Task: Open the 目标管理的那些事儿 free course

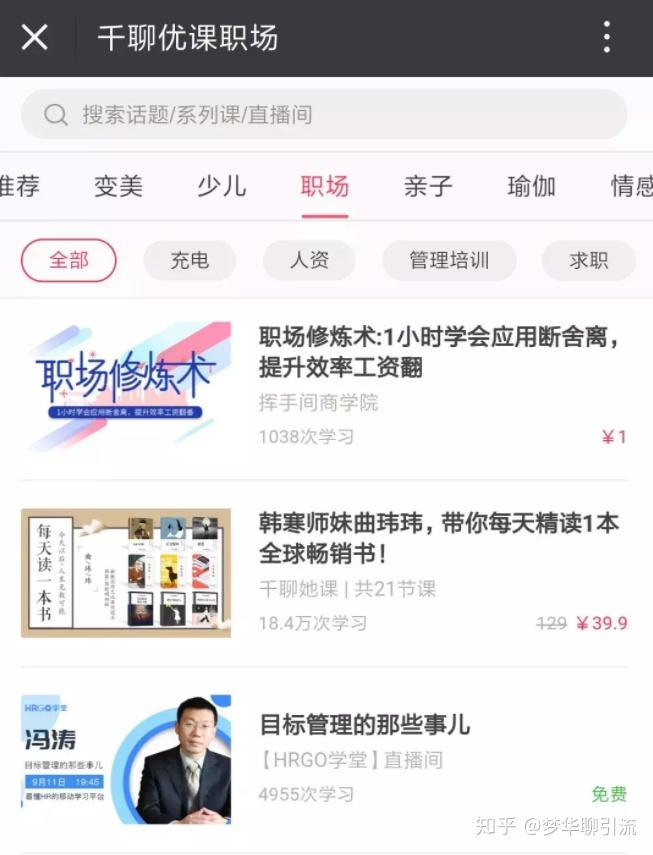Action: [x=365, y=725]
